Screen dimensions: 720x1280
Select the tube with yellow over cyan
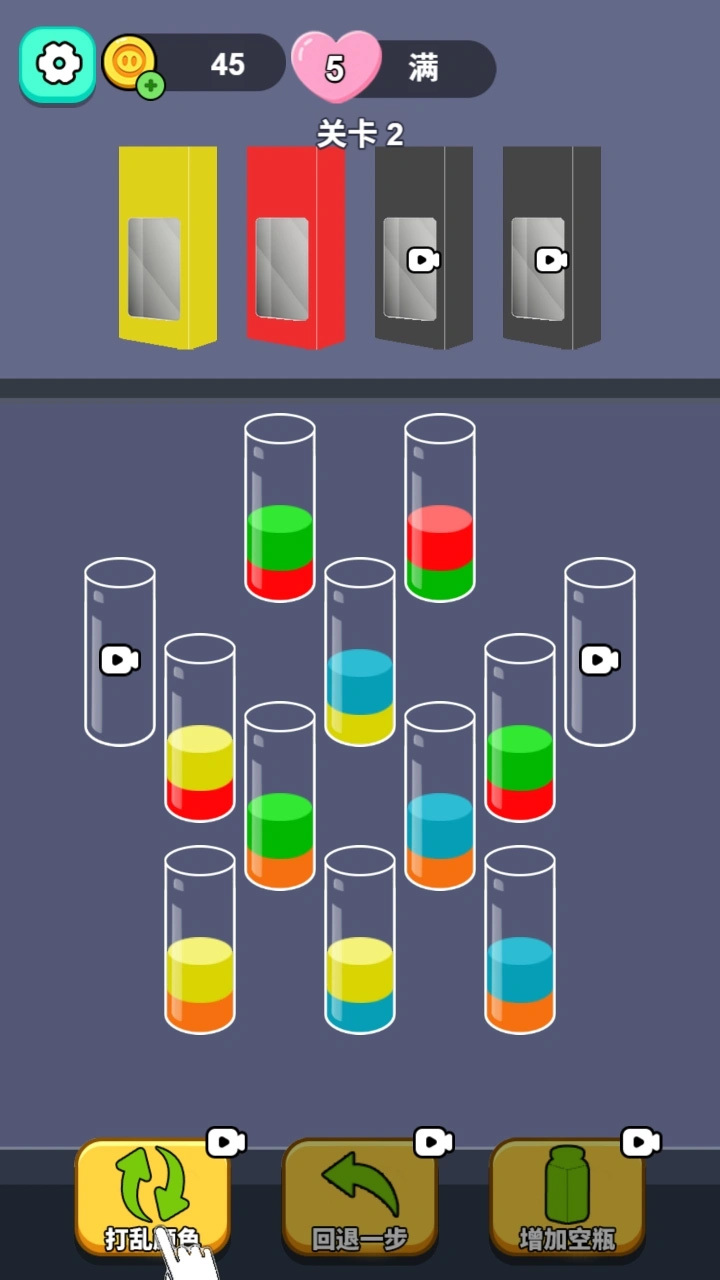click(x=360, y=941)
